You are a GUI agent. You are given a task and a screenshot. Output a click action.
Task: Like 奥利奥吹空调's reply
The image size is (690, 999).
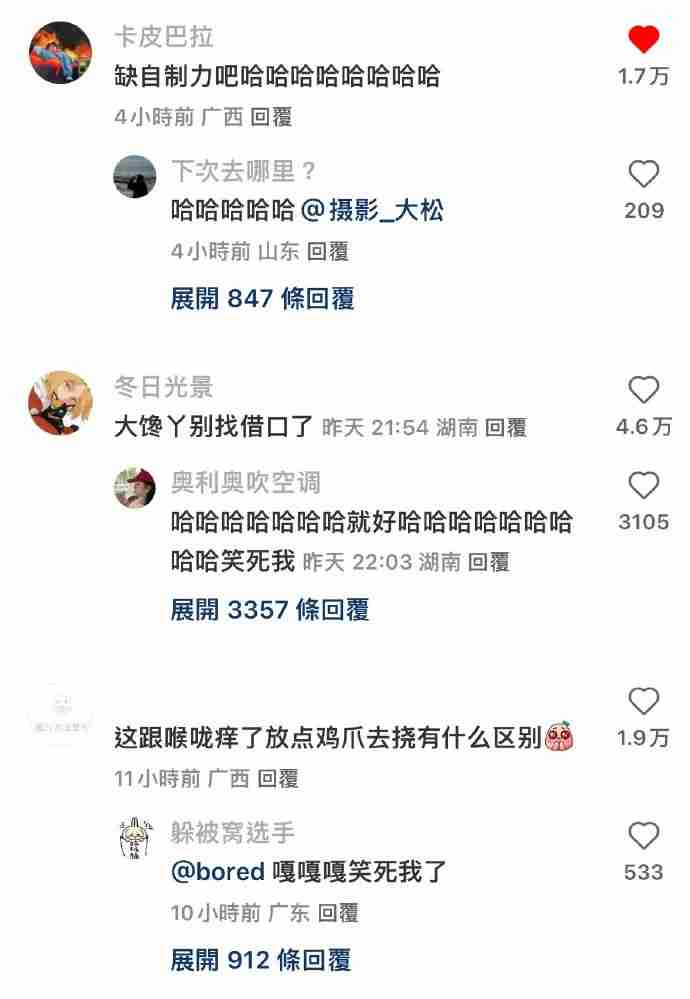point(643,486)
